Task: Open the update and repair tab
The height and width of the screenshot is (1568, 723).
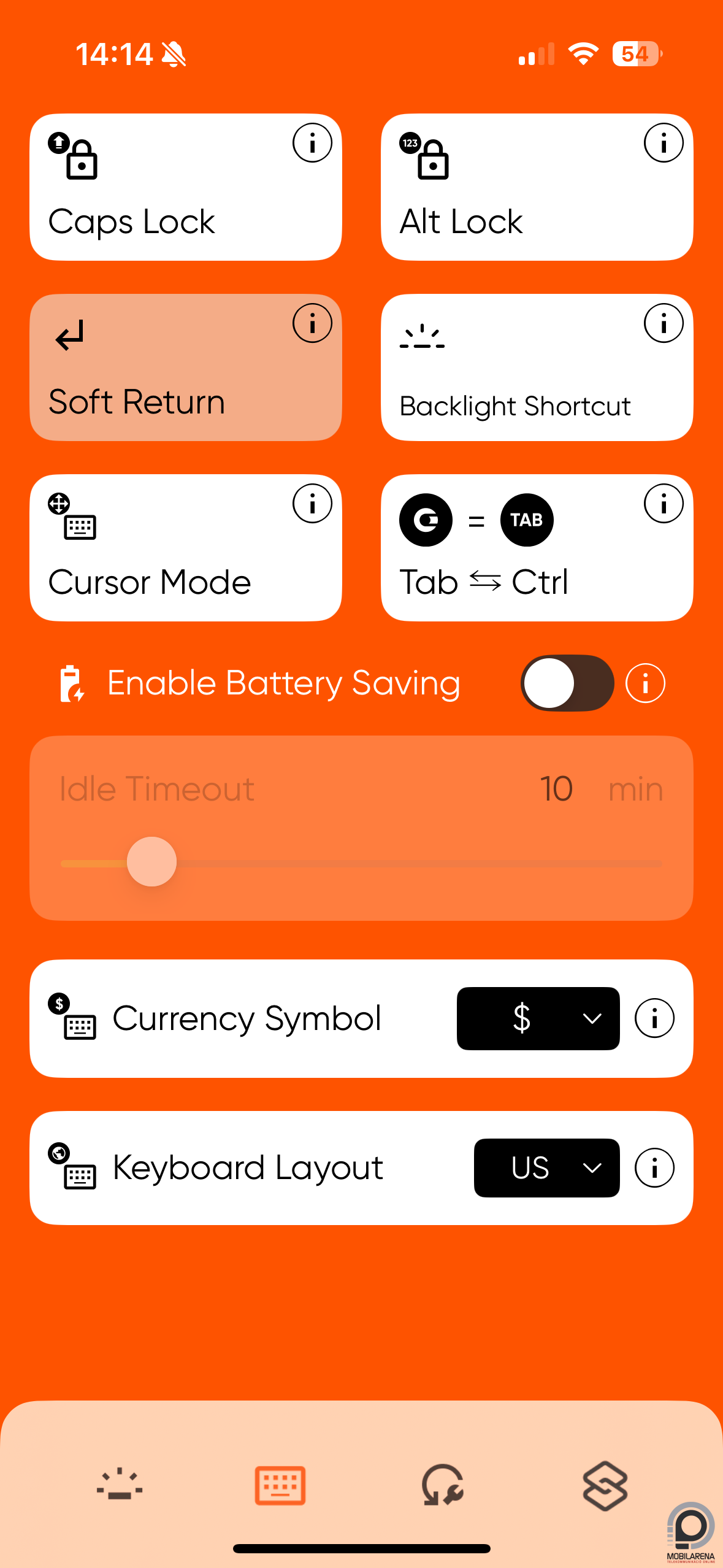Action: (442, 1486)
